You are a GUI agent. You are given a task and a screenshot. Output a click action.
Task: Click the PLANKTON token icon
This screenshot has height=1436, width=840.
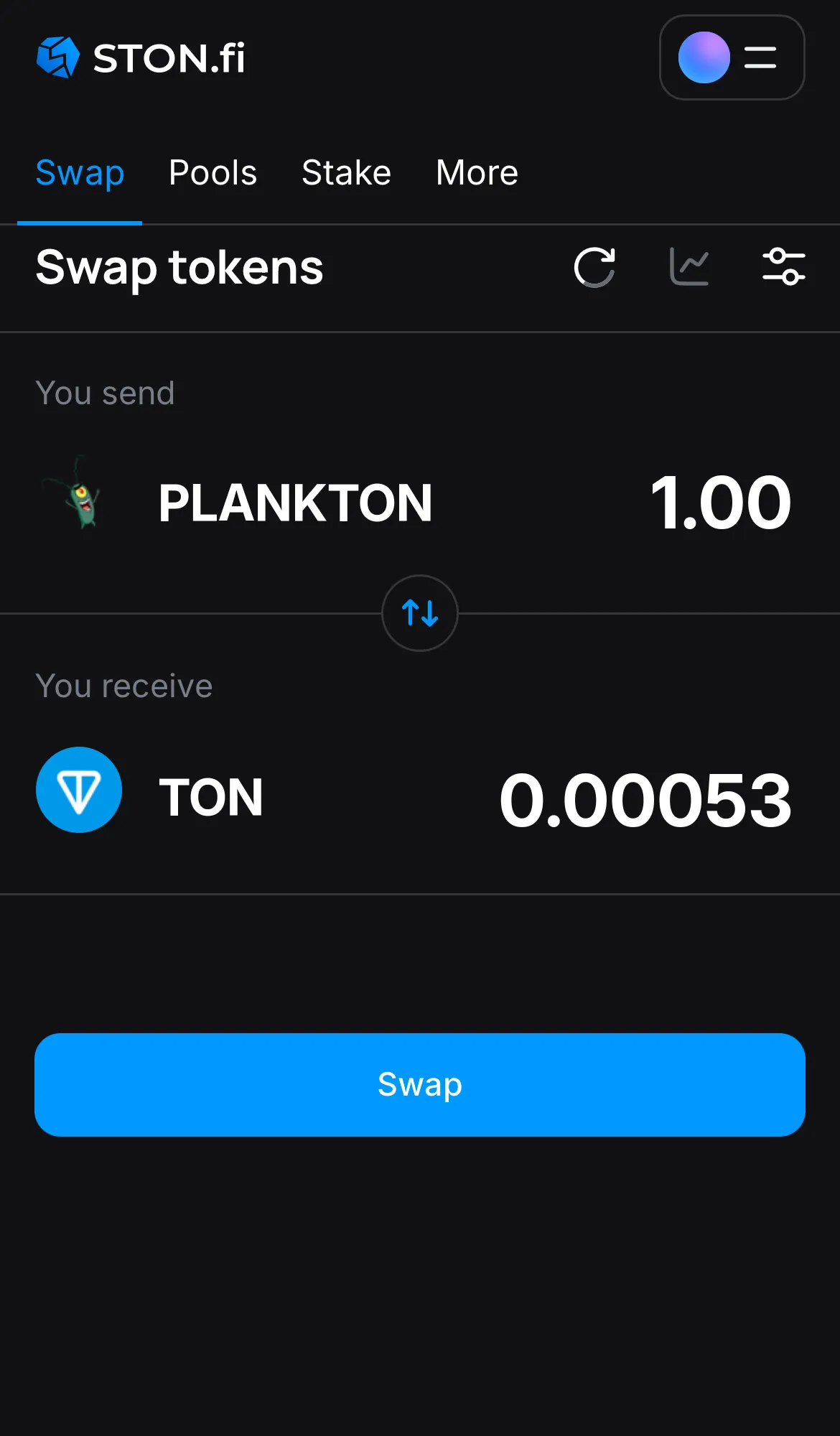click(x=79, y=501)
